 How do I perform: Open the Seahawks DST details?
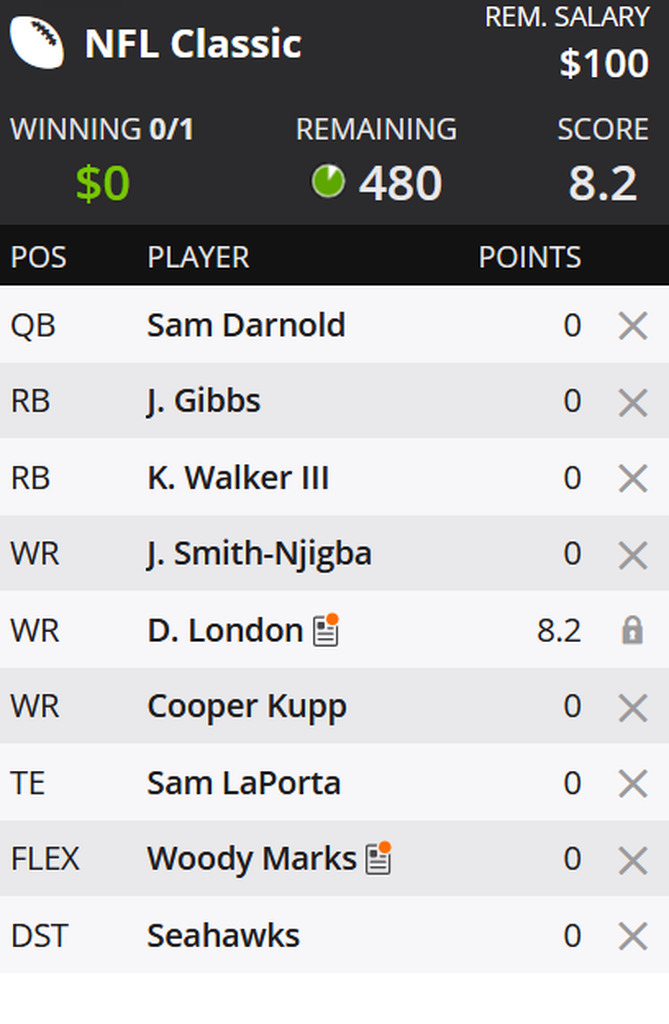223,936
